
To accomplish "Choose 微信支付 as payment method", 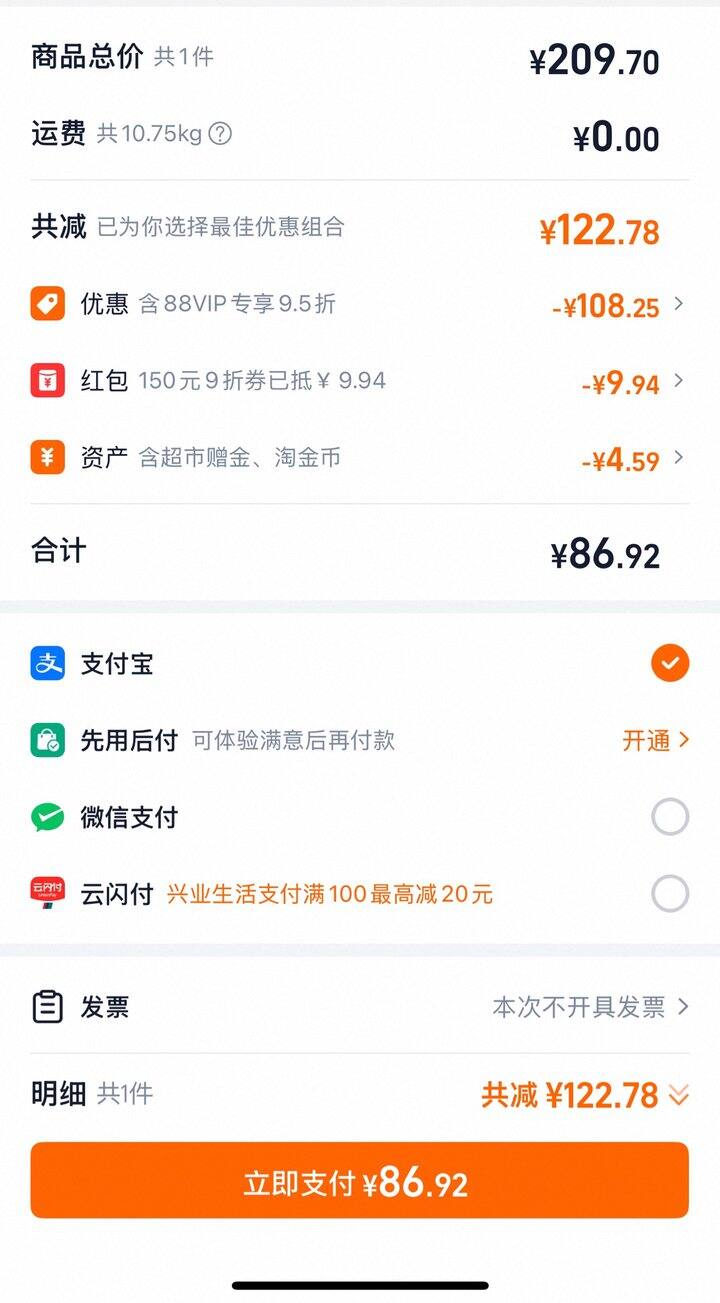I will point(669,817).
